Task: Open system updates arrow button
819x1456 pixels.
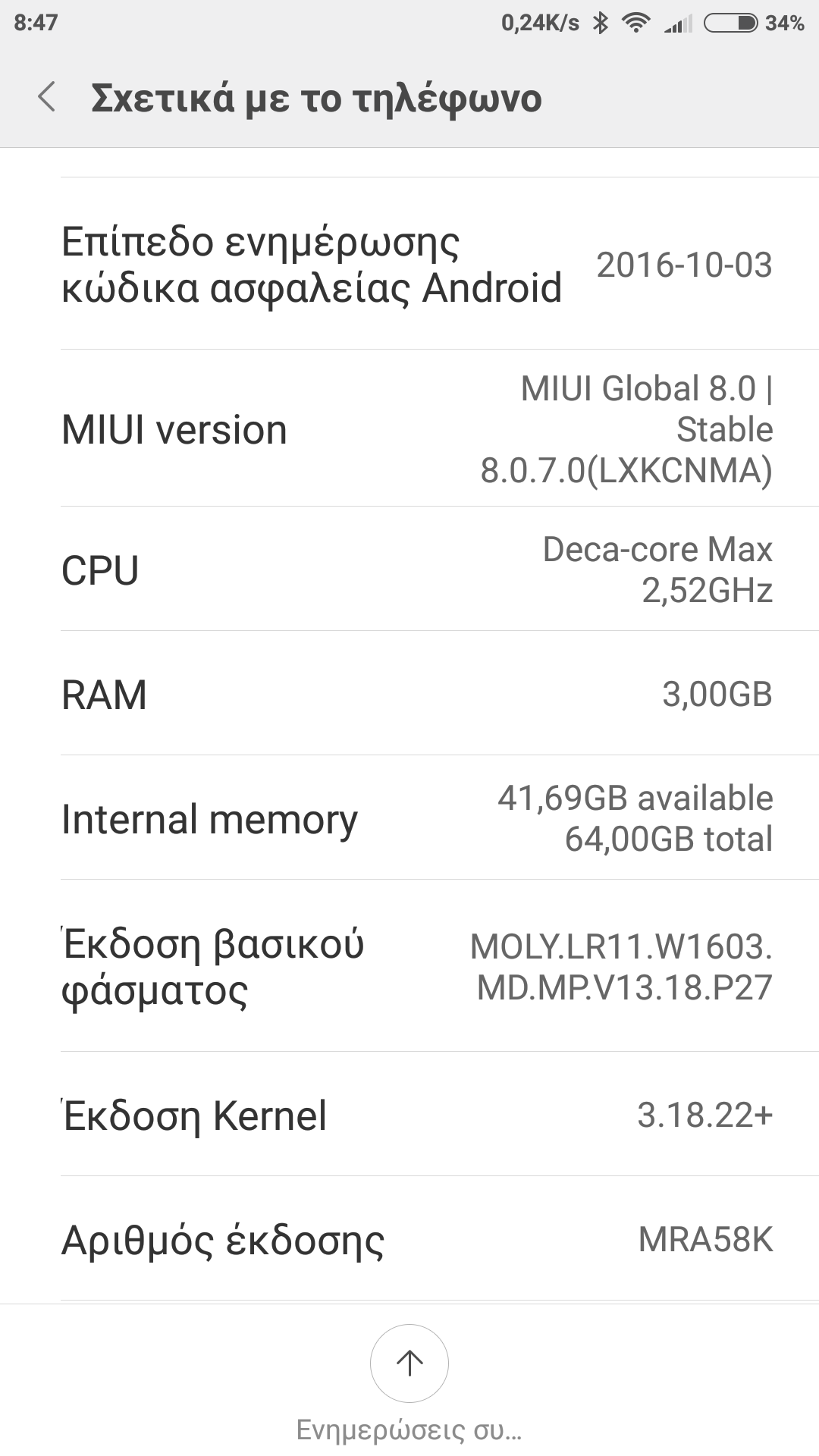Action: pyautogui.click(x=409, y=1363)
